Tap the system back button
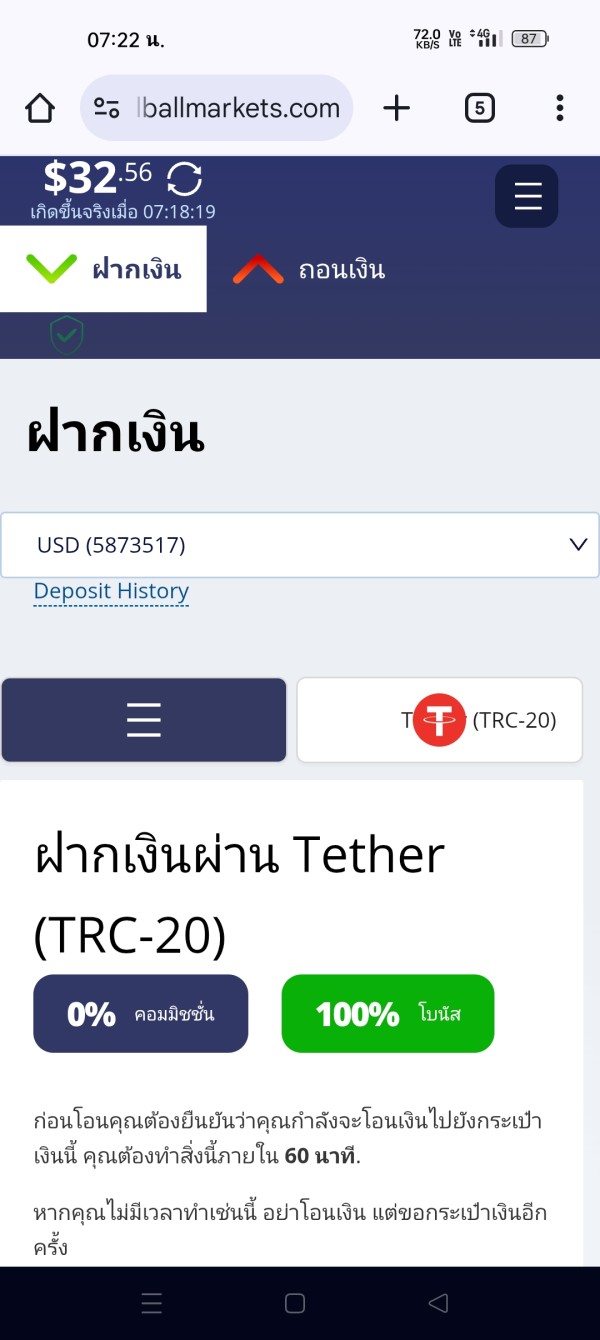This screenshot has height=1340, width=600. (x=437, y=1303)
